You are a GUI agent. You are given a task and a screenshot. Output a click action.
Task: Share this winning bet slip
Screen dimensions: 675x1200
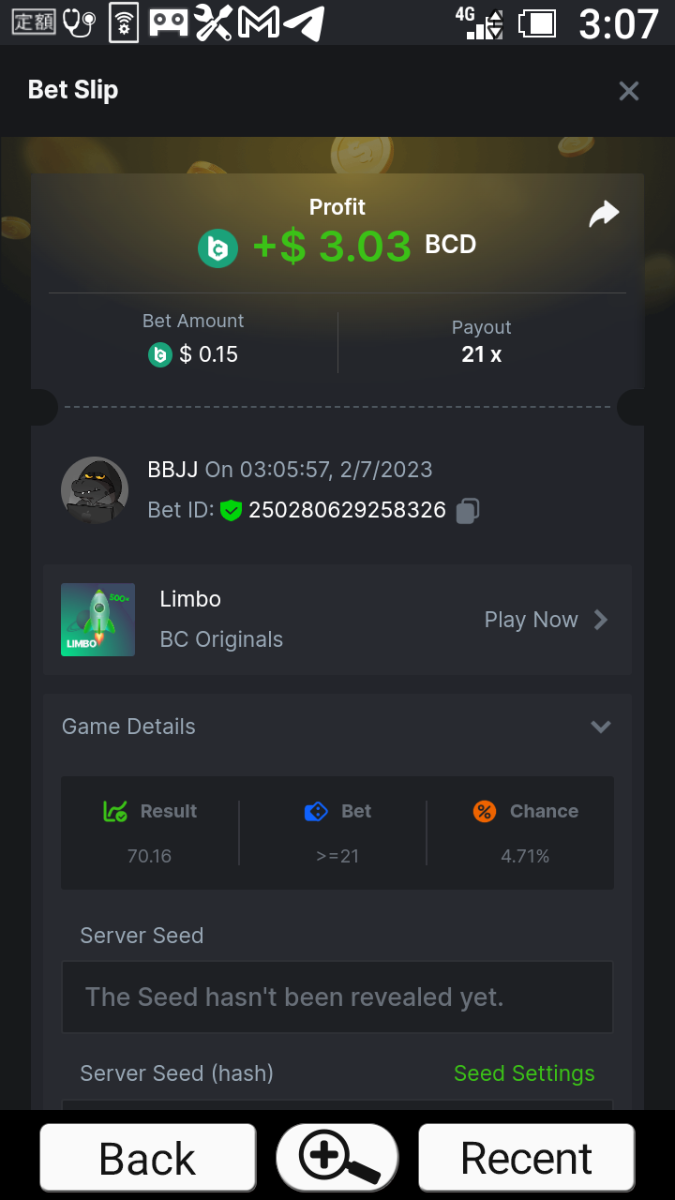pos(604,214)
